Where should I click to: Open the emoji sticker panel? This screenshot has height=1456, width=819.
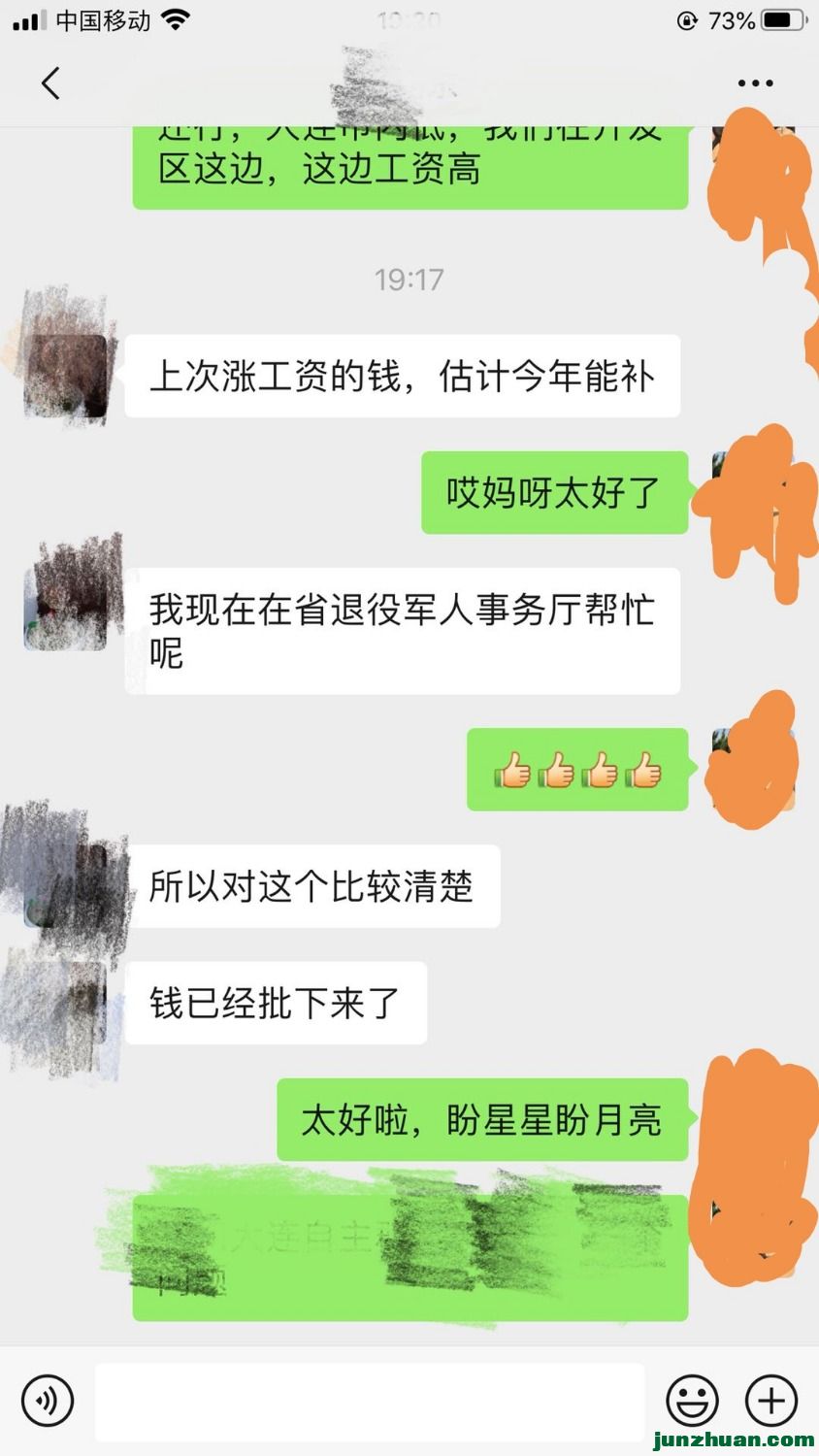(x=692, y=1401)
